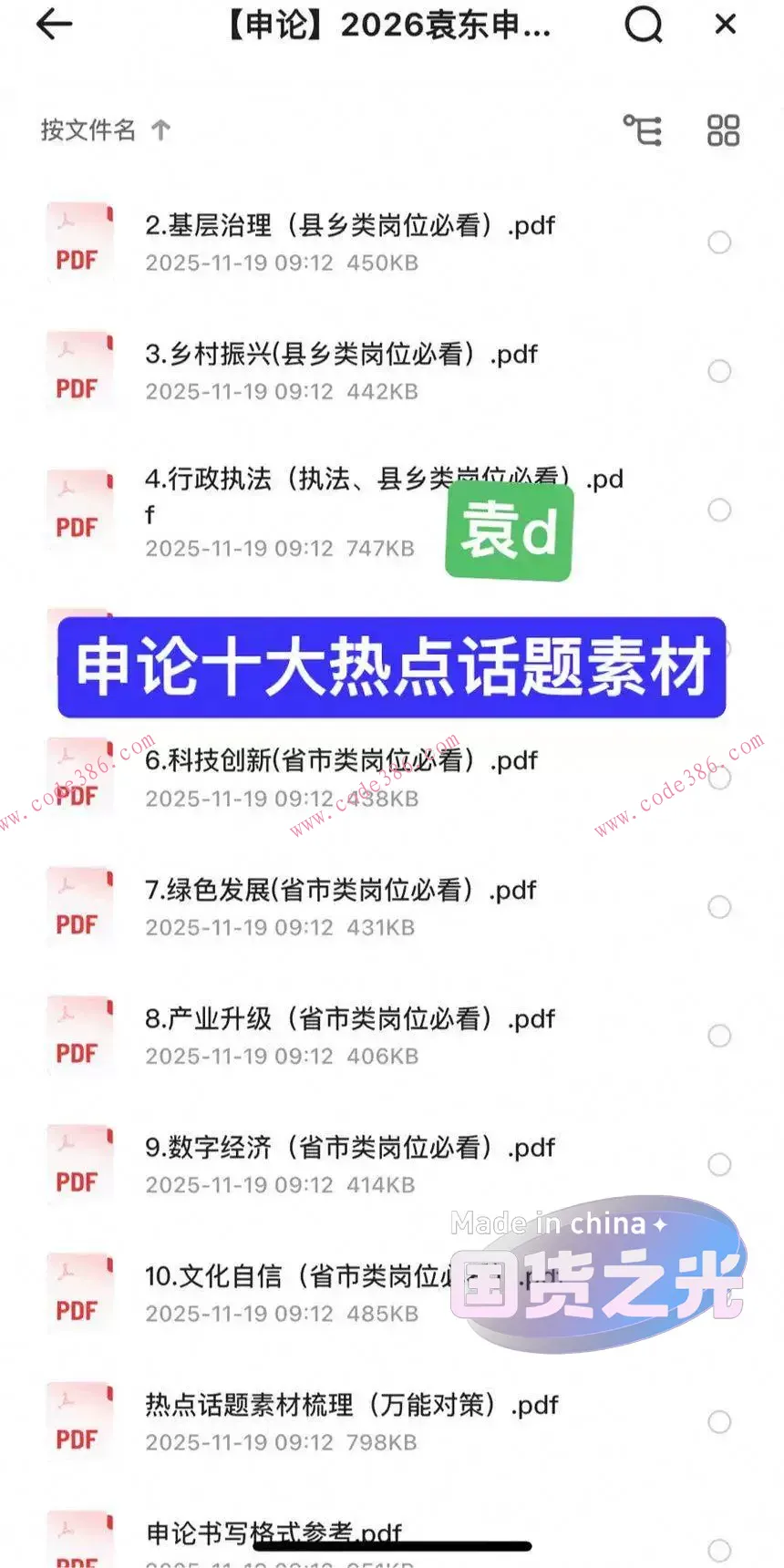
Task: Select the checkbox for 7.绿色发展 file
Action: [719, 907]
